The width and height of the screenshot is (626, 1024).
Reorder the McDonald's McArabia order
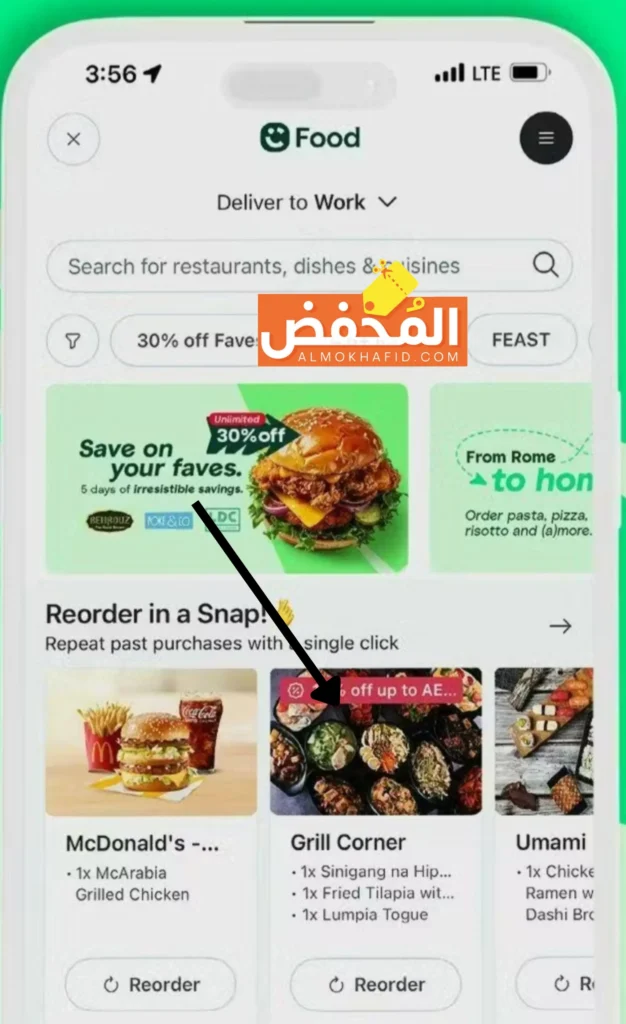(x=151, y=984)
